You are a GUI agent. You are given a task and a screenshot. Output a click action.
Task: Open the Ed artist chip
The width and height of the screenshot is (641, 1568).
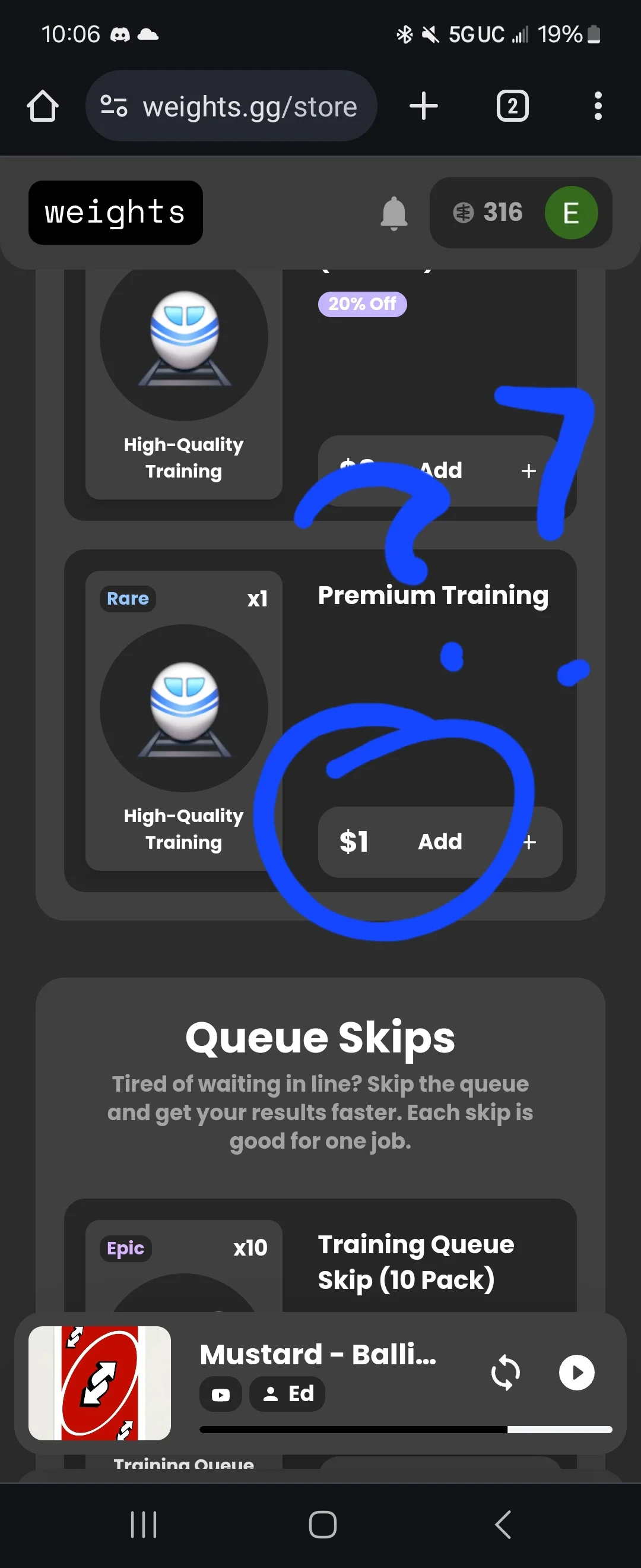pyautogui.click(x=287, y=1393)
